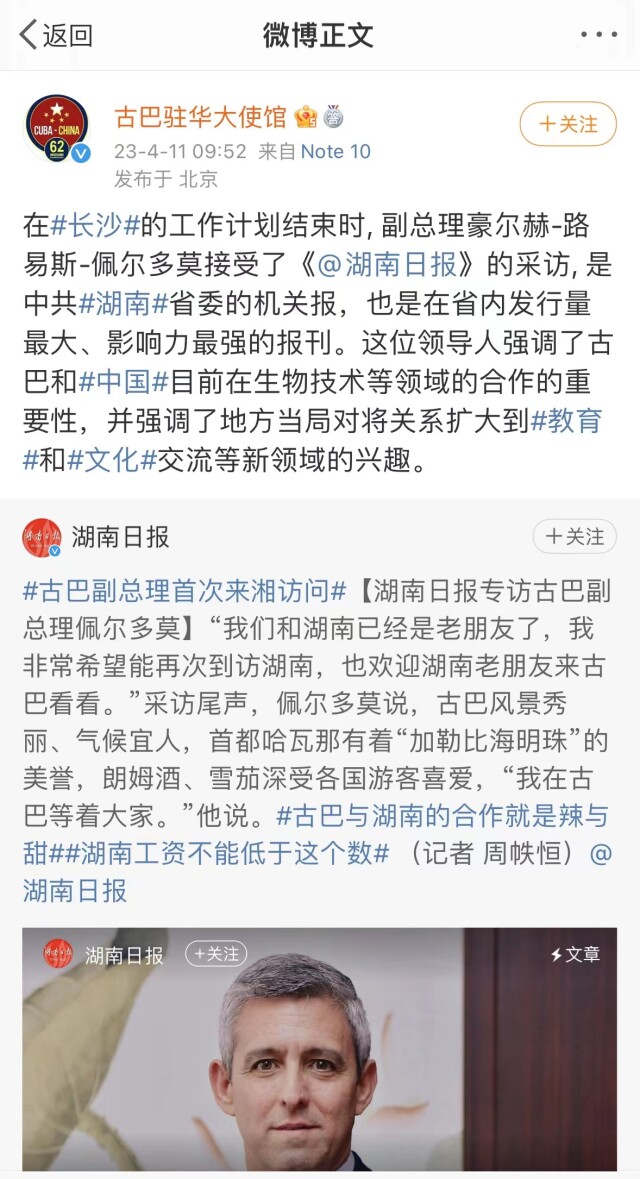Open the #长沙# hashtag

click(99, 226)
